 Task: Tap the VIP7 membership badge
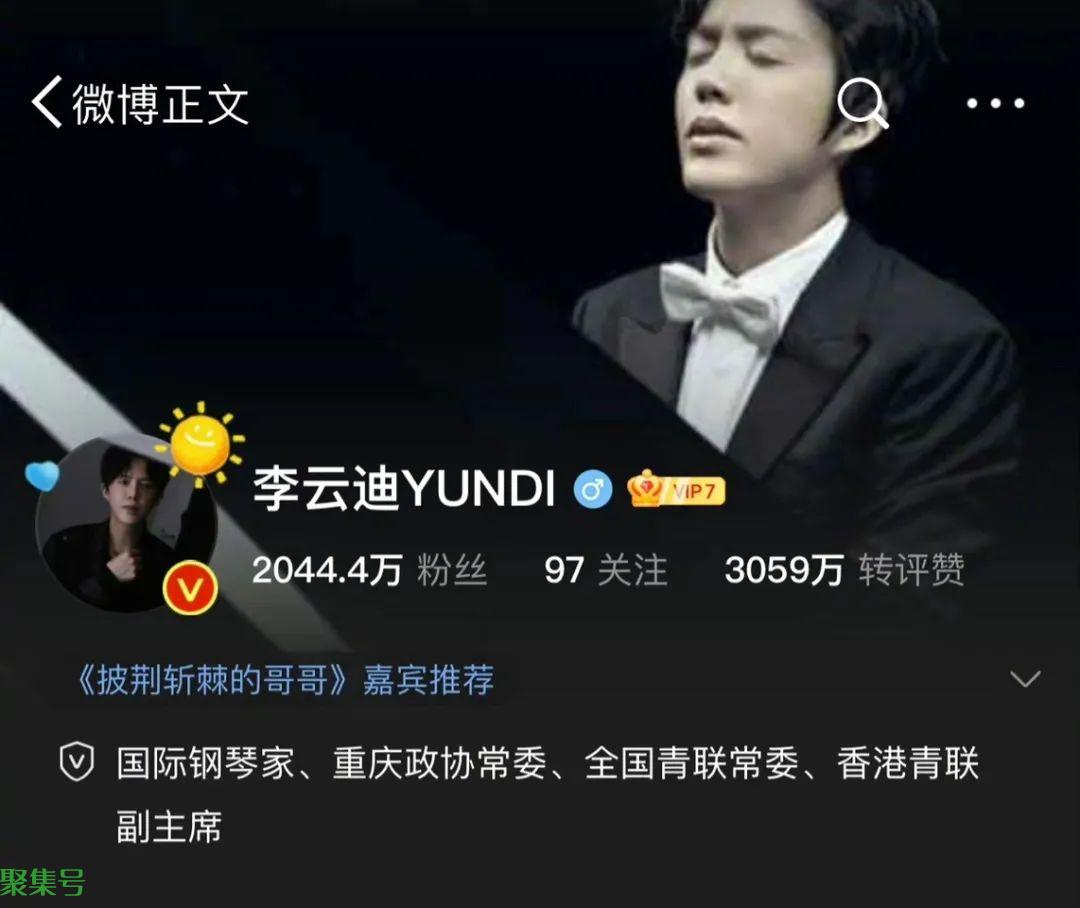coord(676,490)
